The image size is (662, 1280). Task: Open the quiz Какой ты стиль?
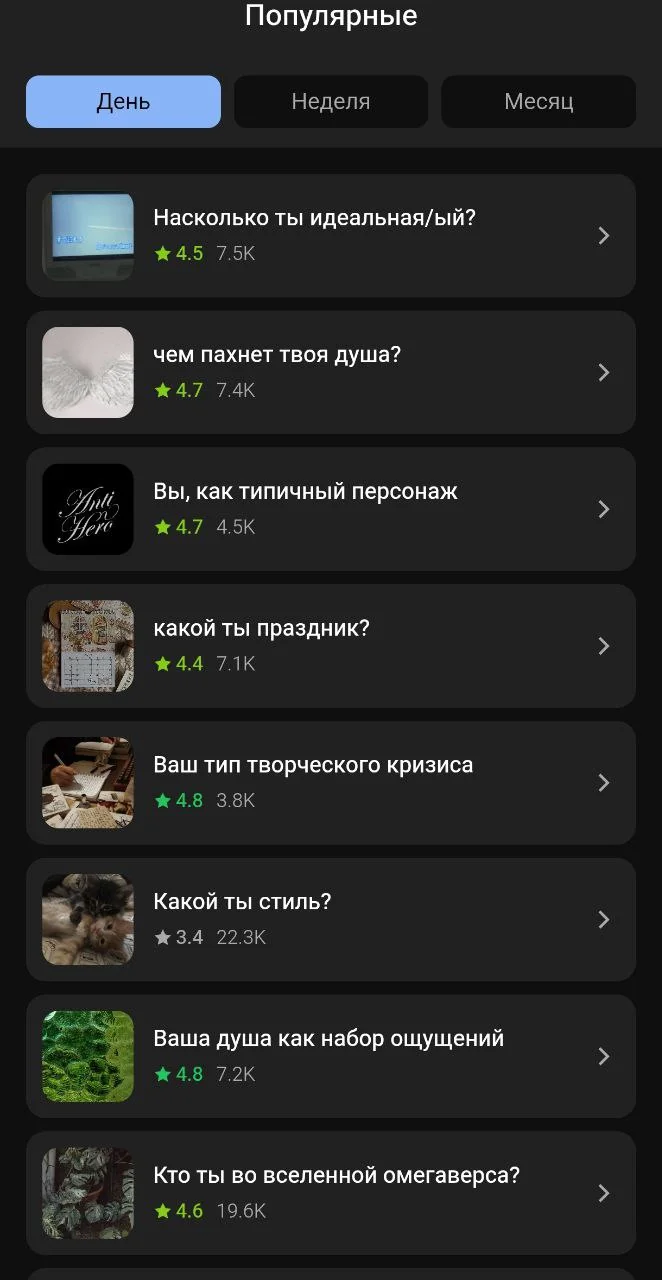pos(331,920)
